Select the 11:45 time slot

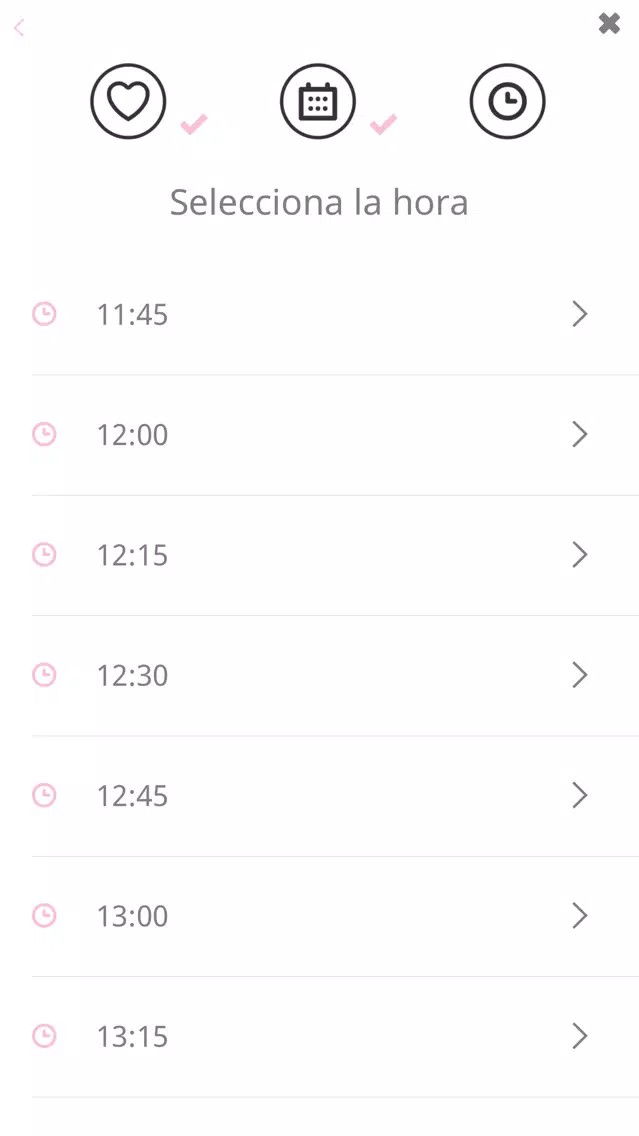click(x=320, y=315)
